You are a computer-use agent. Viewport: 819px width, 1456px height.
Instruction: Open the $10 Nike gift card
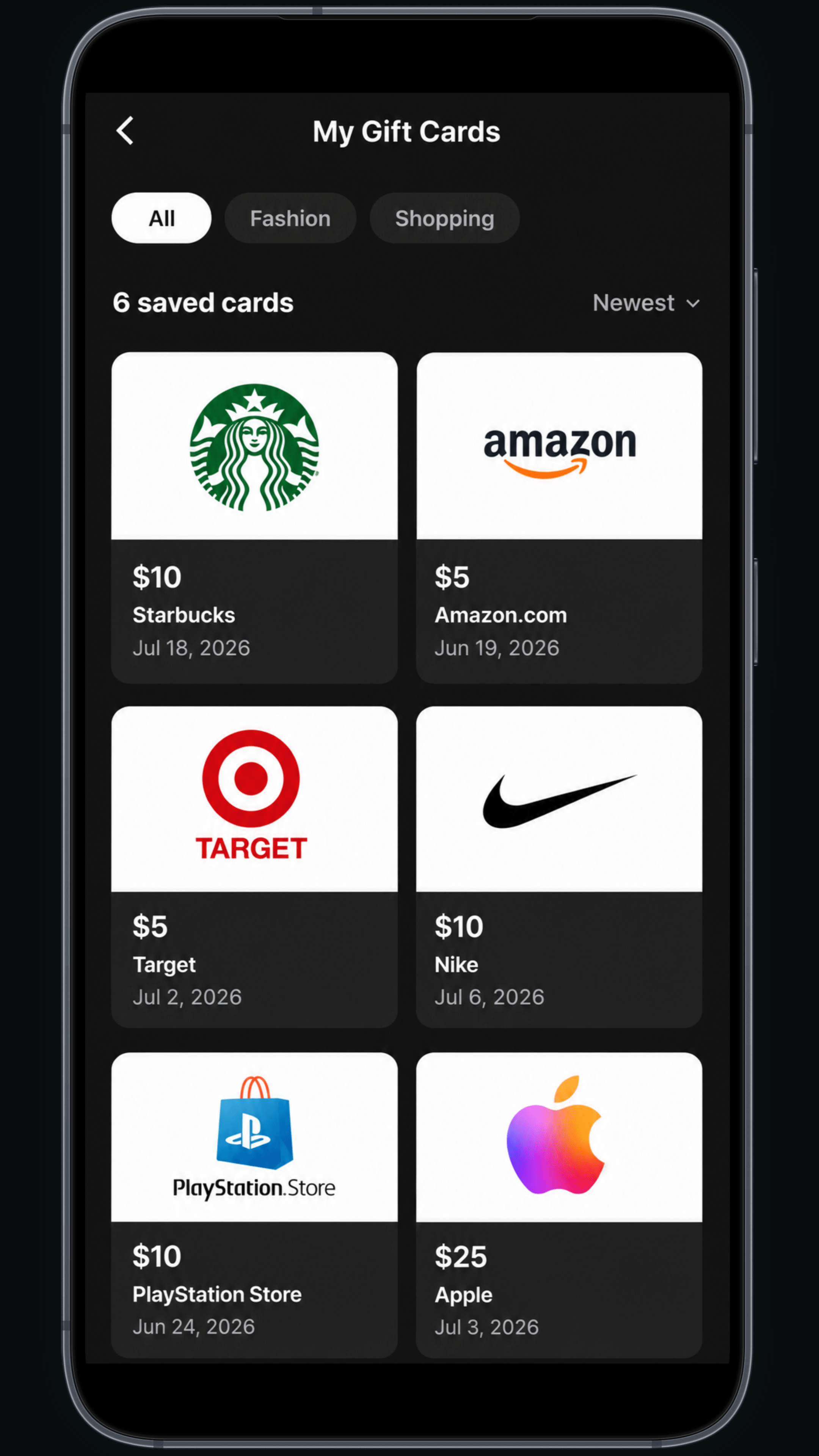pos(560,866)
